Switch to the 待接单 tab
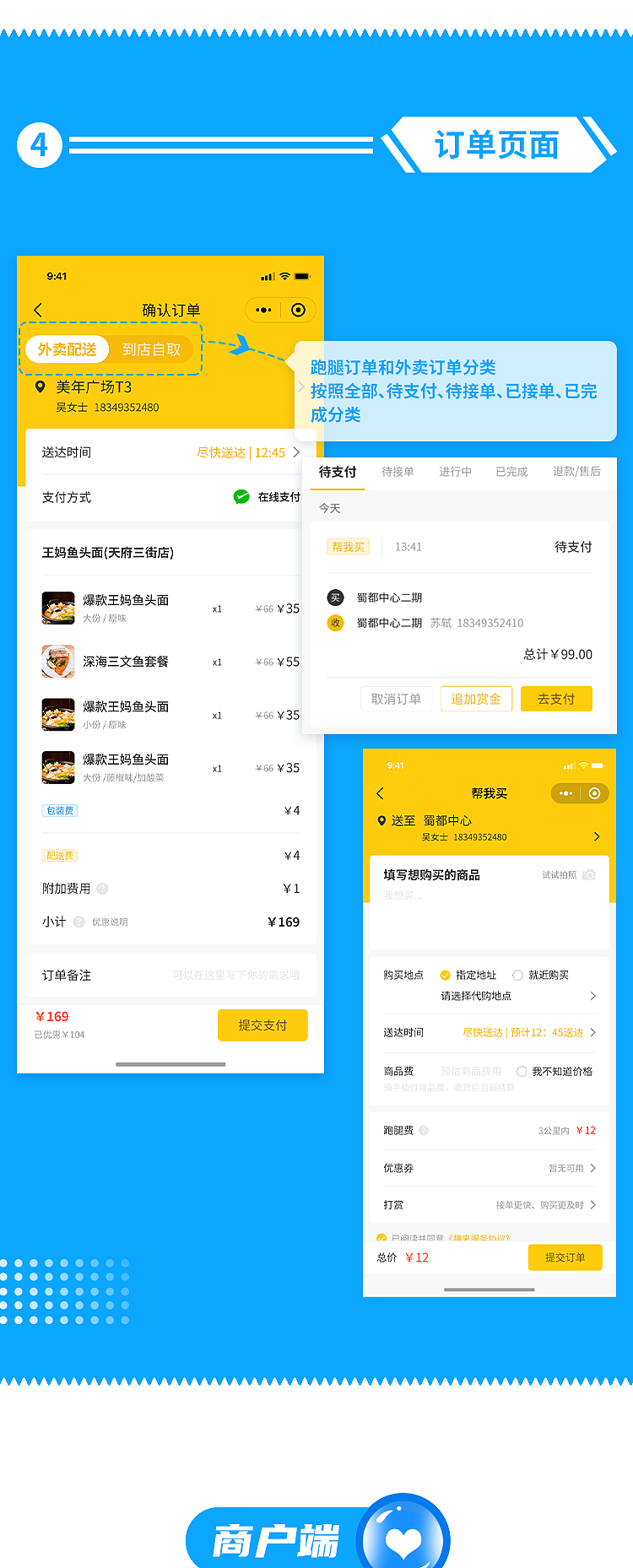This screenshot has height=1568, width=633. pyautogui.click(x=398, y=472)
